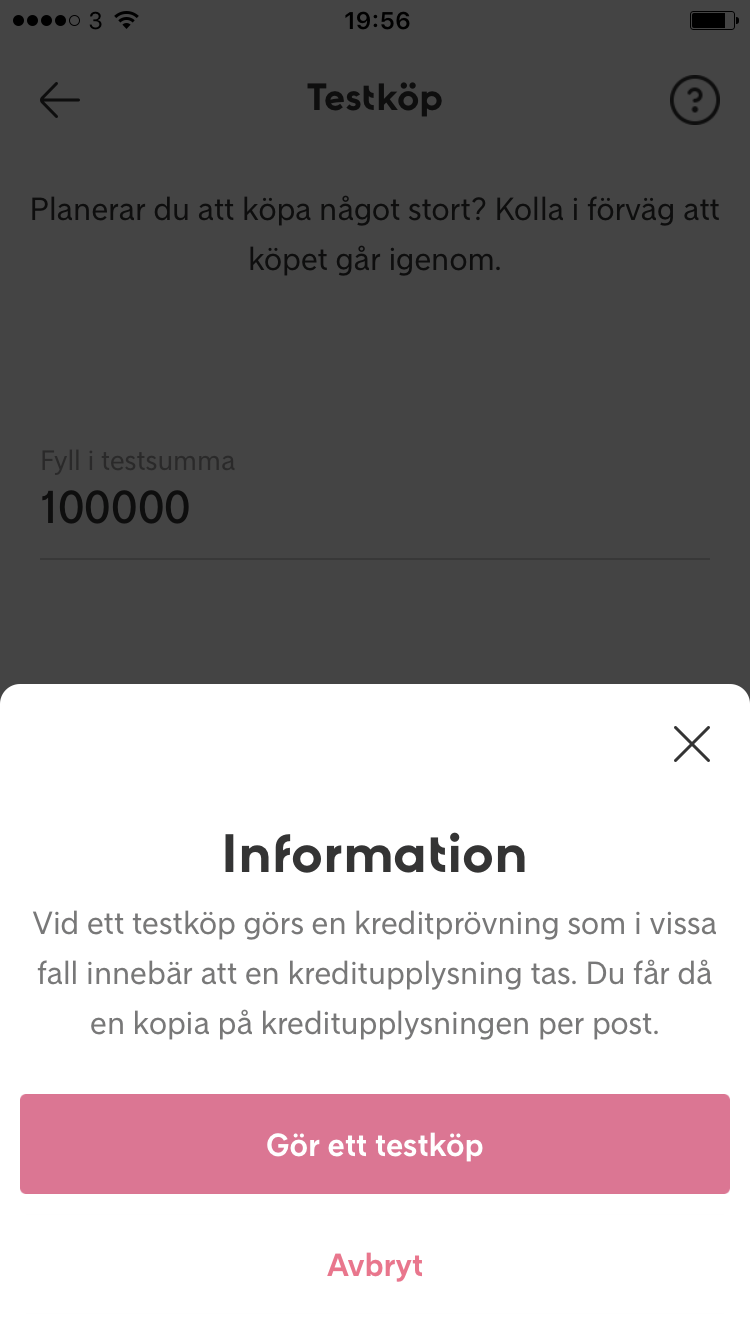This screenshot has width=750, height=1334.
Task: Close the Information dialog with the X
Action: (691, 744)
